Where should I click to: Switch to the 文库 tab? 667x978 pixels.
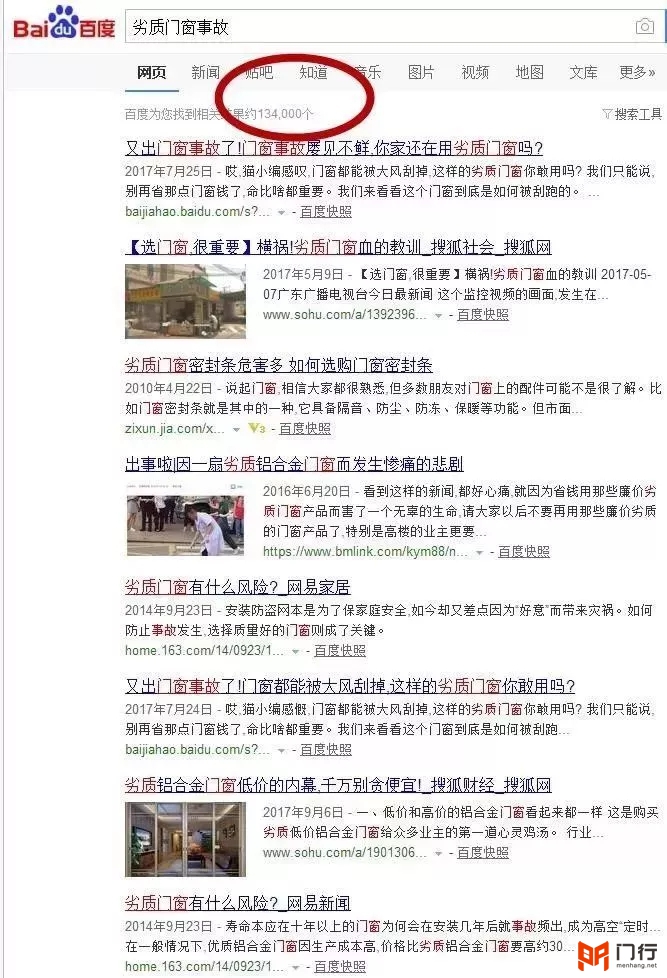(x=583, y=72)
